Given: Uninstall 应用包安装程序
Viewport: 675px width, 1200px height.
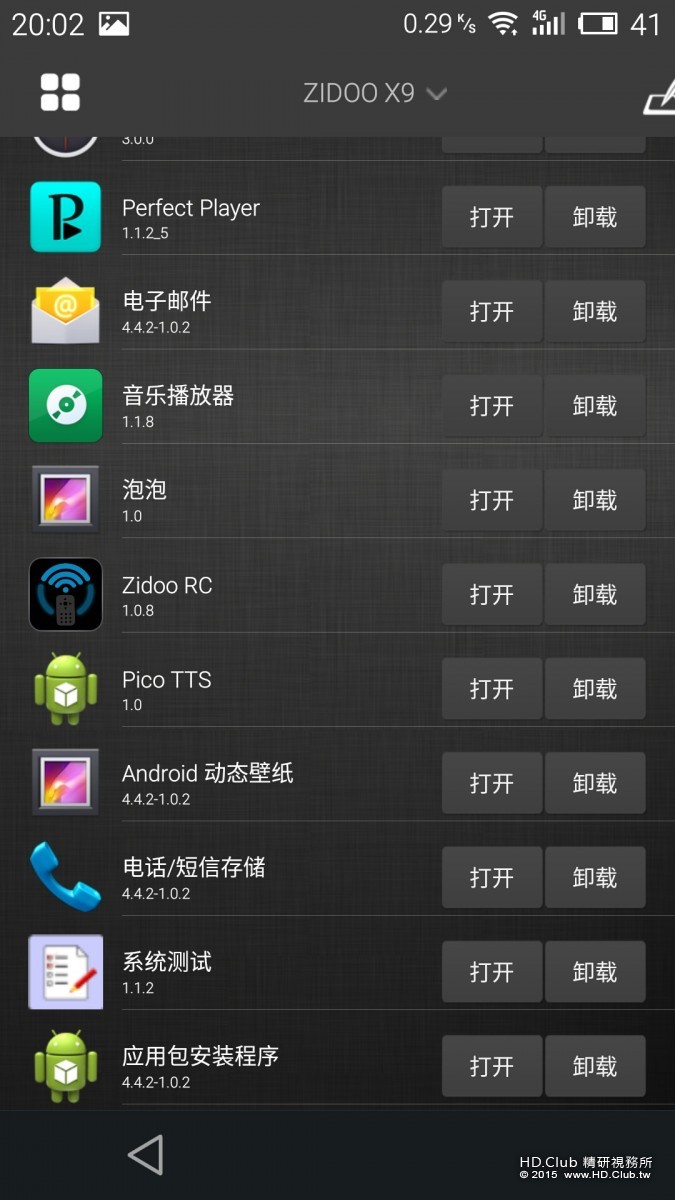Looking at the screenshot, I should 595,1066.
